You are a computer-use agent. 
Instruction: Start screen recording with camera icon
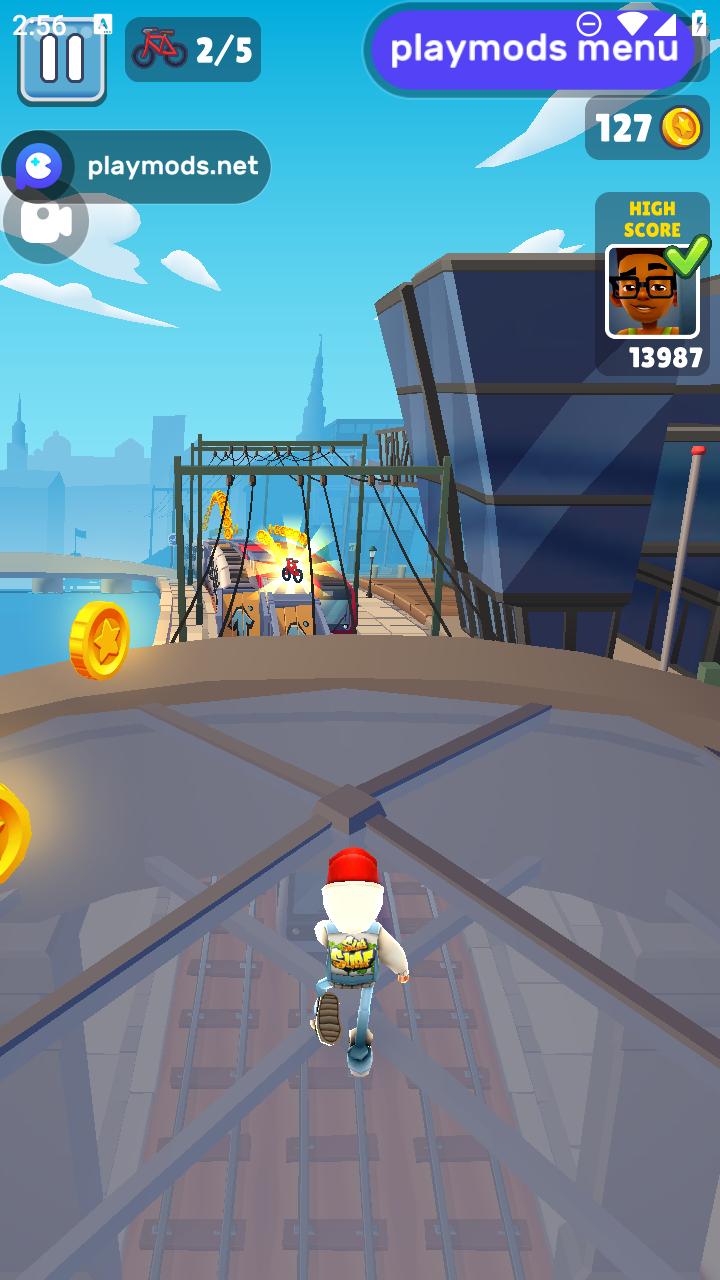coord(45,224)
